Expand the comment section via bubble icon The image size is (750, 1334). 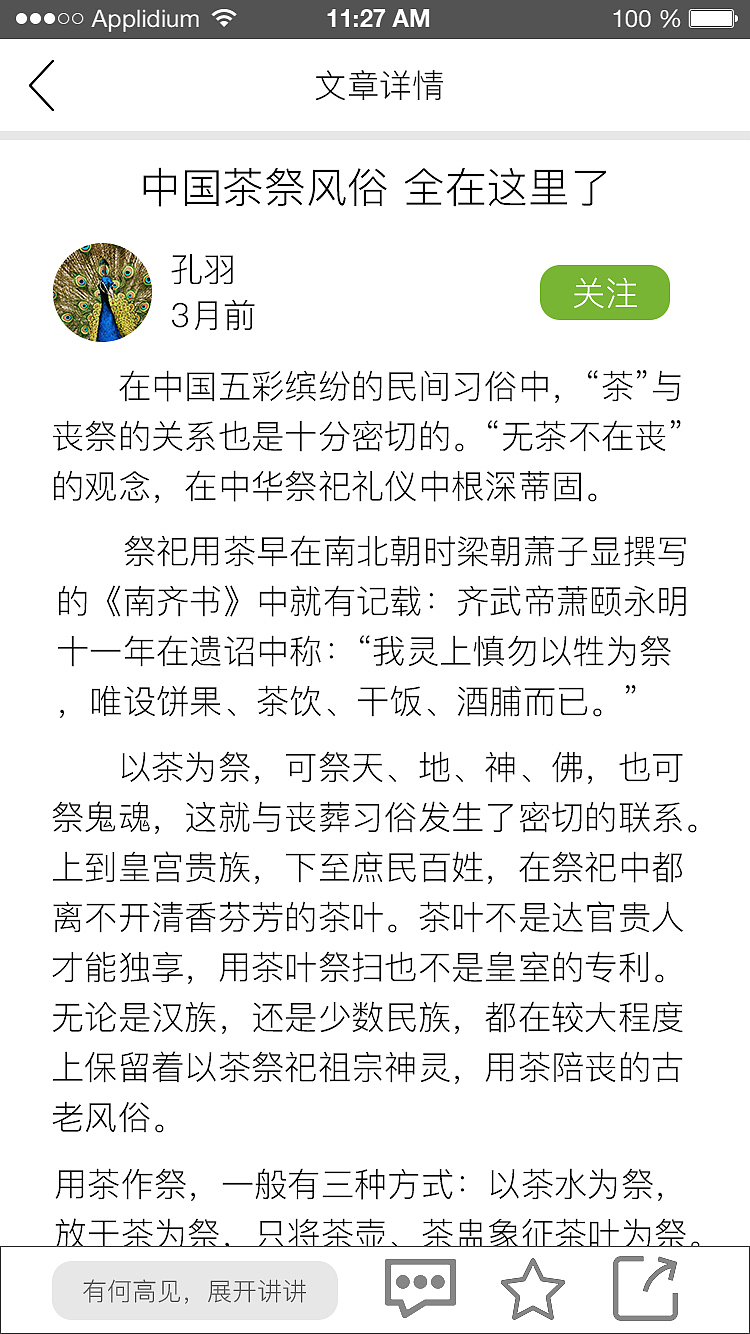click(x=421, y=1286)
